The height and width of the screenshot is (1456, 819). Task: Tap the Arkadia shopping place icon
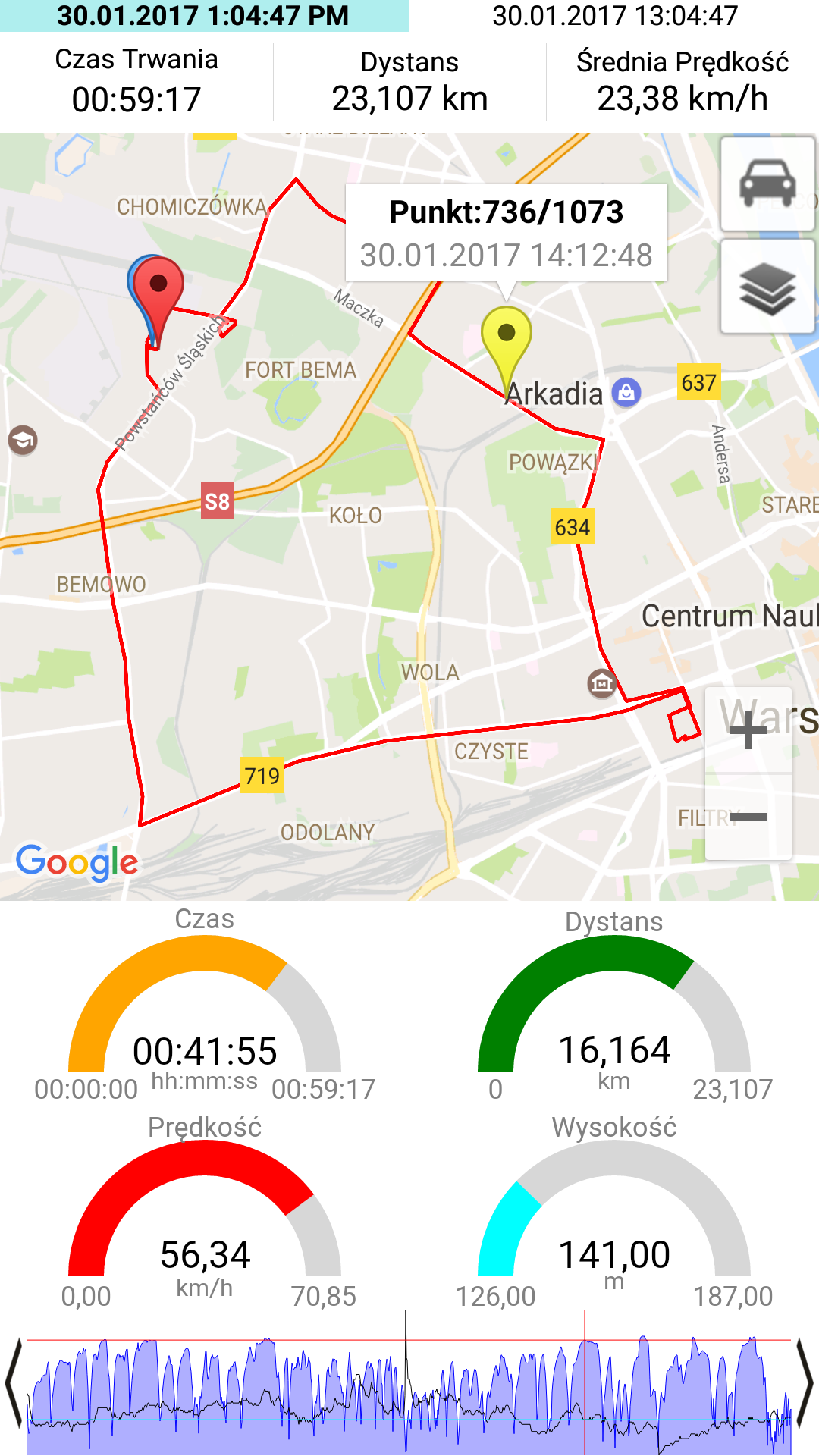(x=626, y=393)
